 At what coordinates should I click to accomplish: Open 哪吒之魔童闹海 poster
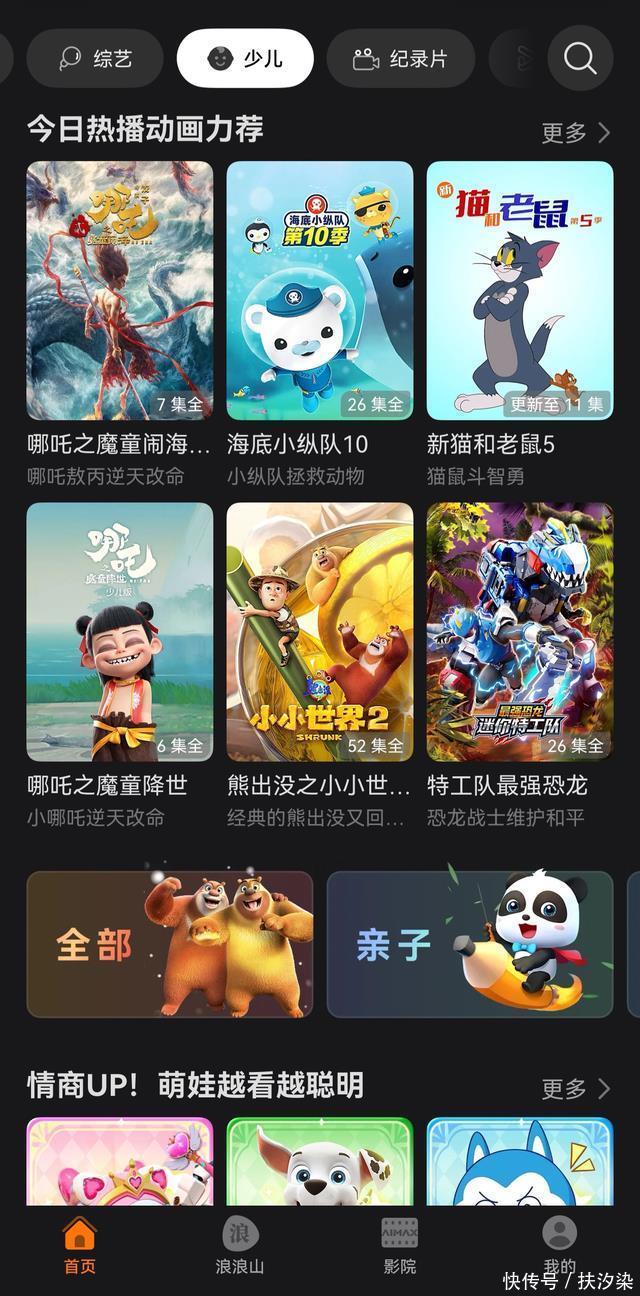pyautogui.click(x=120, y=290)
